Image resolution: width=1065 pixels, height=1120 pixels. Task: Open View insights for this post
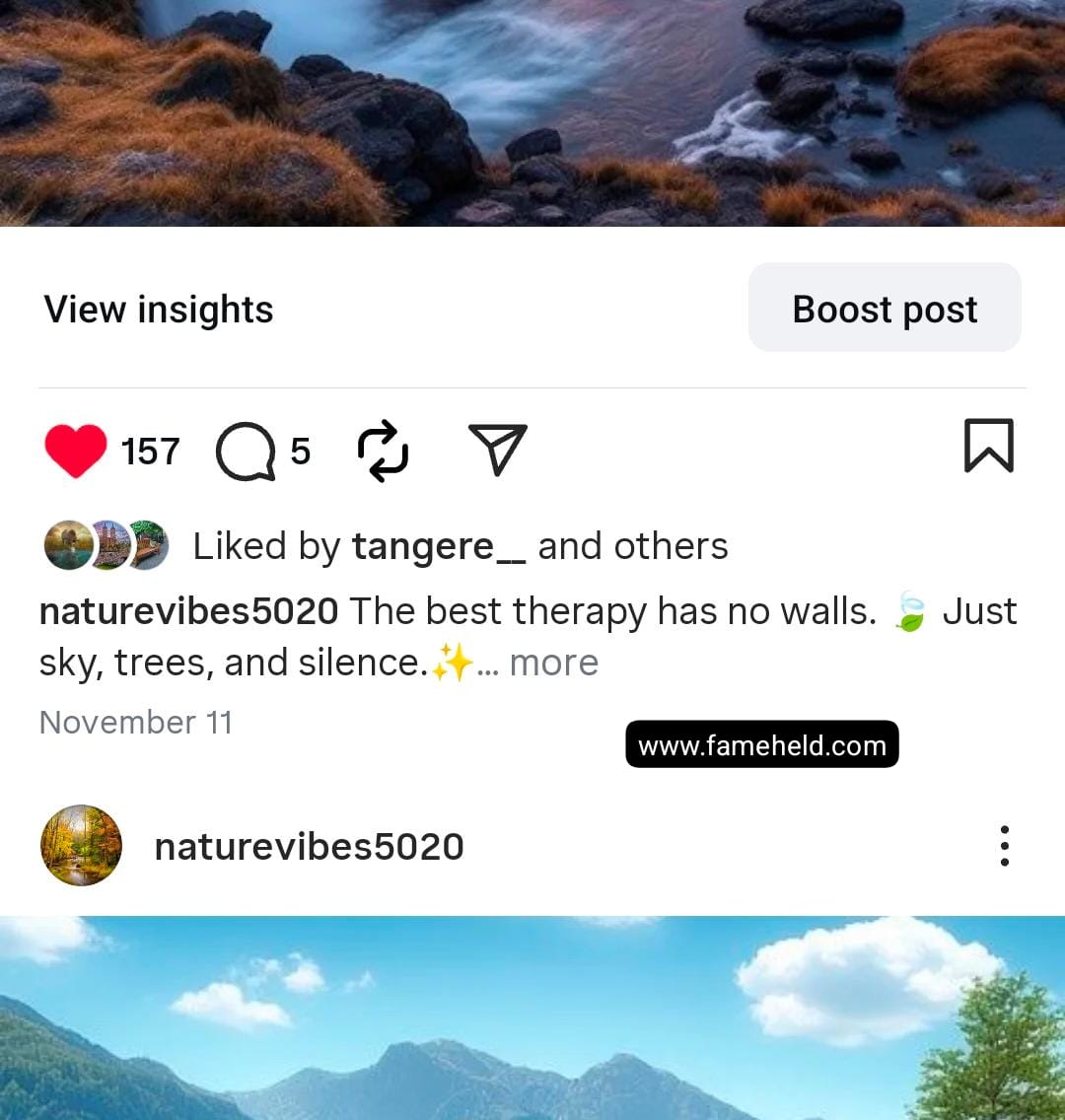point(157,308)
